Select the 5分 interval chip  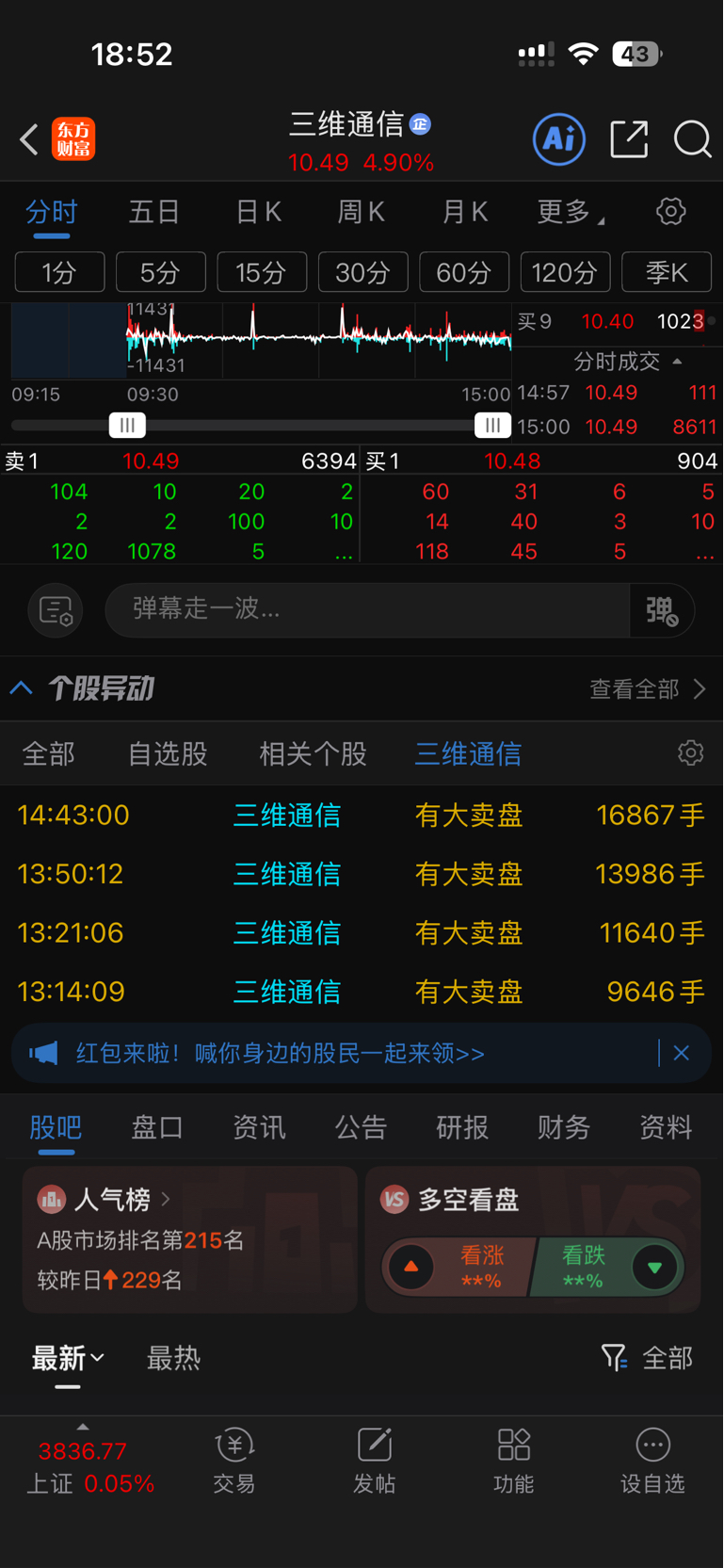pyautogui.click(x=160, y=273)
